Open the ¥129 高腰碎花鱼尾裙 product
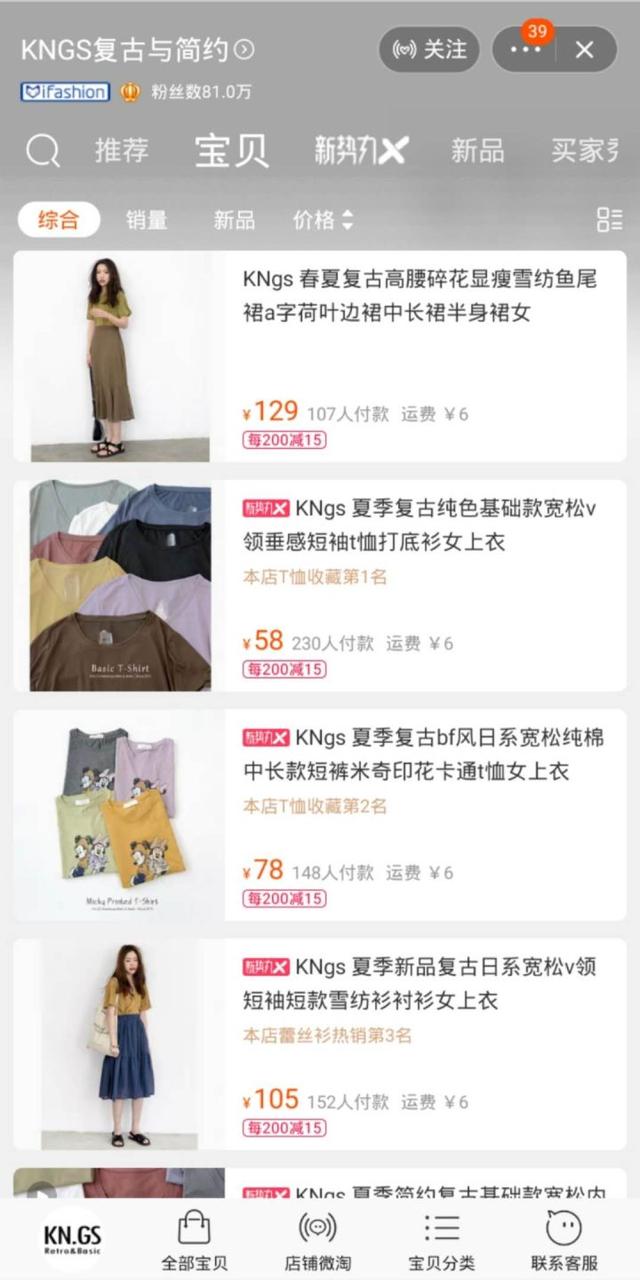The width and height of the screenshot is (640, 1280). (320, 356)
